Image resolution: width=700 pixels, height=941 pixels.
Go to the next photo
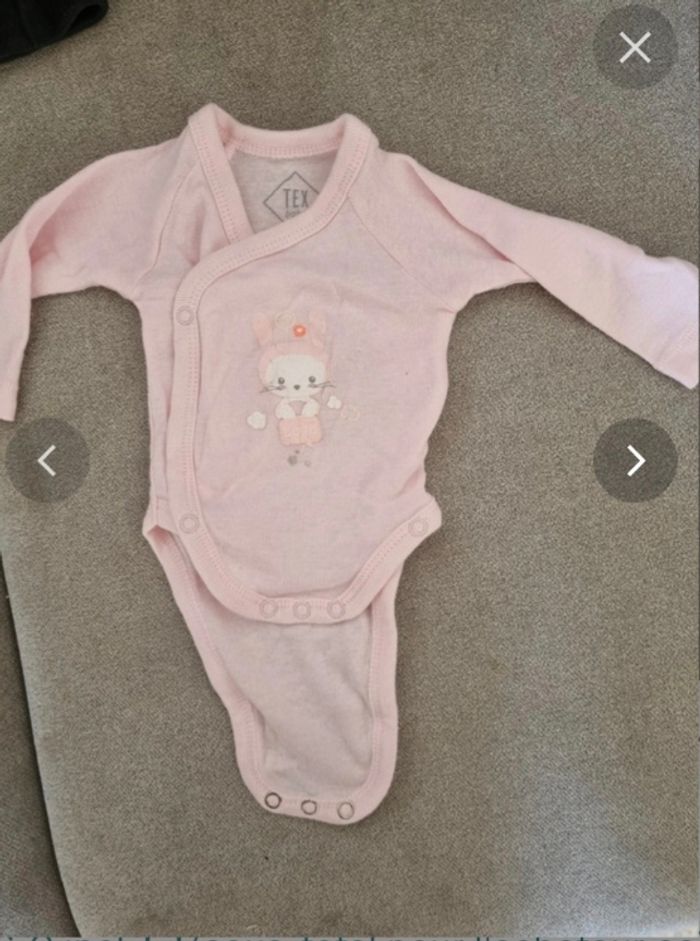(x=635, y=460)
